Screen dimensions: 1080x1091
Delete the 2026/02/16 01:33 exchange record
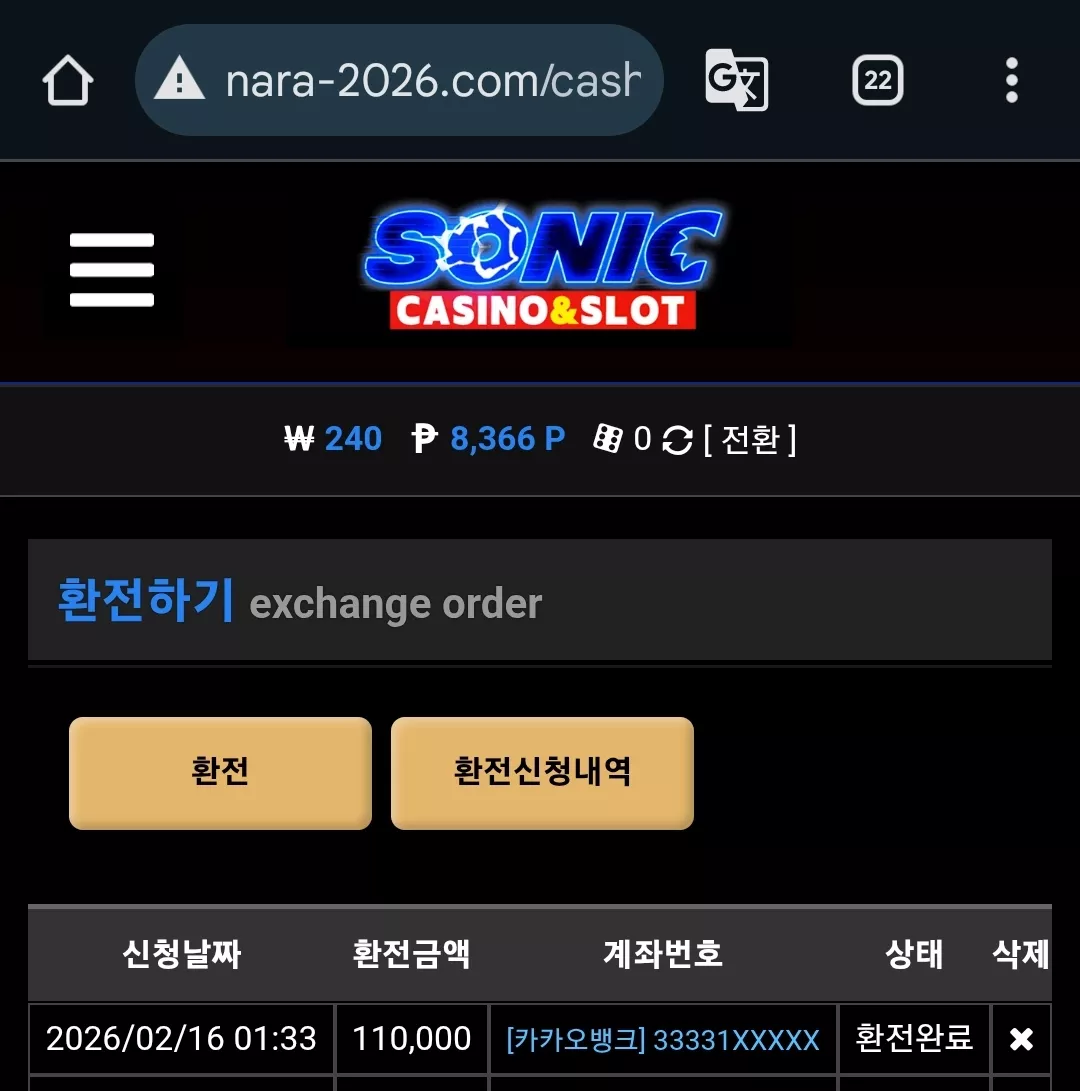[x=1021, y=1039]
